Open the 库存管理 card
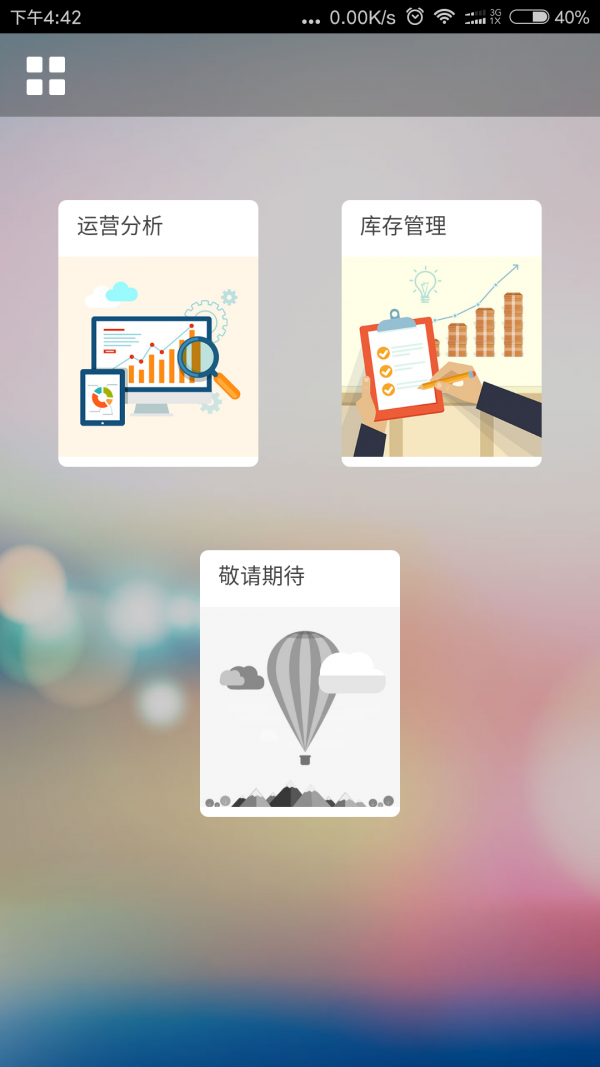Image resolution: width=600 pixels, height=1067 pixels. 441,334
